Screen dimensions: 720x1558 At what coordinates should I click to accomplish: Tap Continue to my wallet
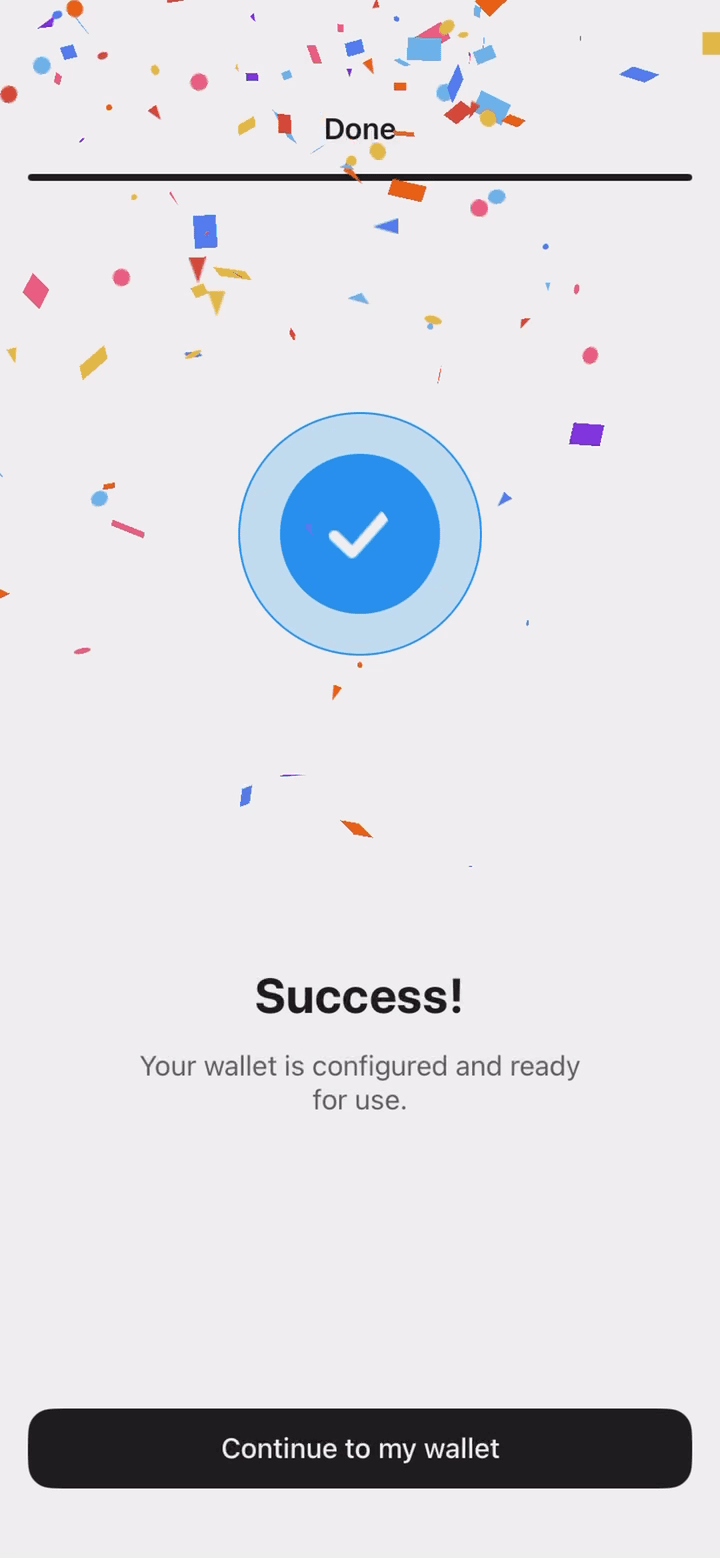pos(360,1448)
